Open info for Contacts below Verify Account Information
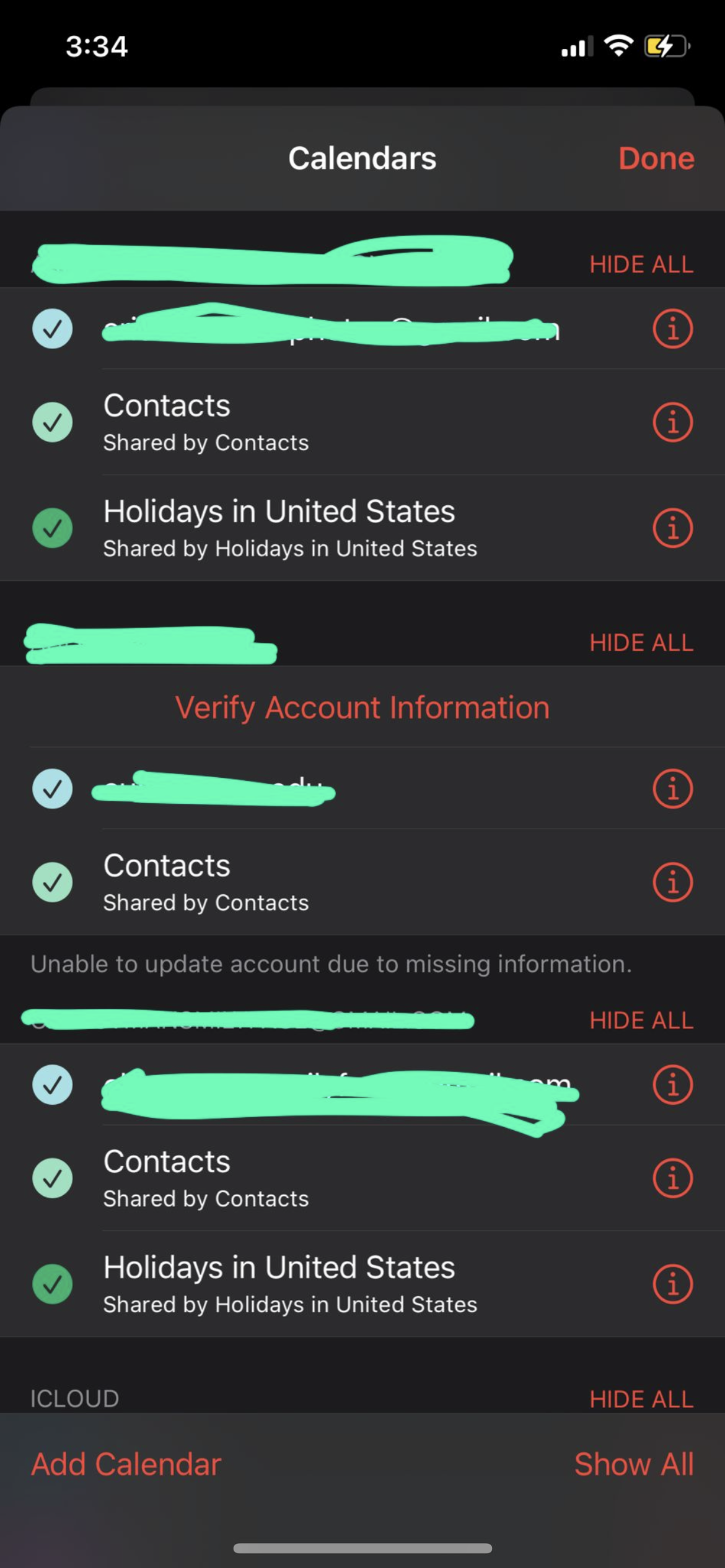725x1568 pixels. (x=672, y=882)
